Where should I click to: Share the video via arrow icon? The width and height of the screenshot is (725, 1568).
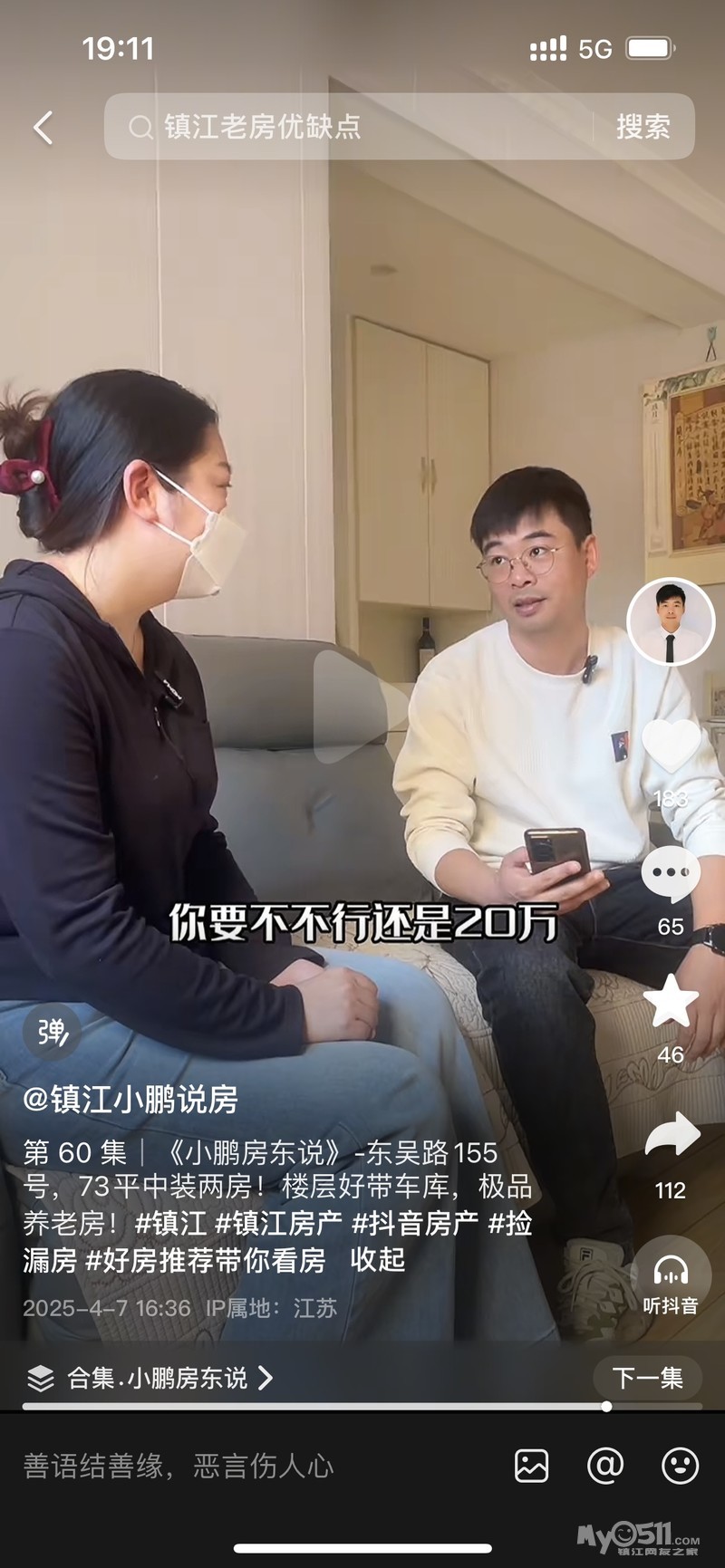[x=672, y=1136]
